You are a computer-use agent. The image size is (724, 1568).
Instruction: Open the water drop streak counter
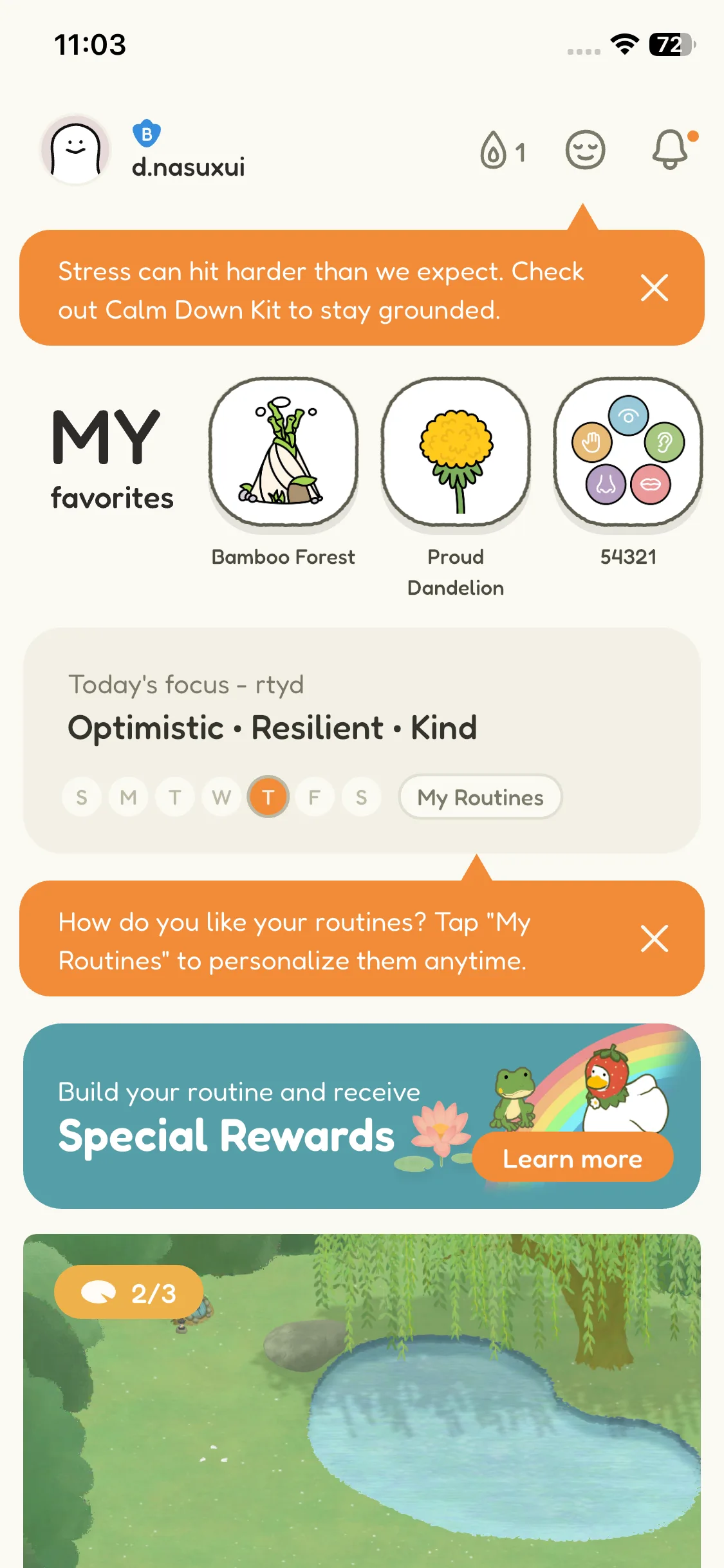click(503, 151)
